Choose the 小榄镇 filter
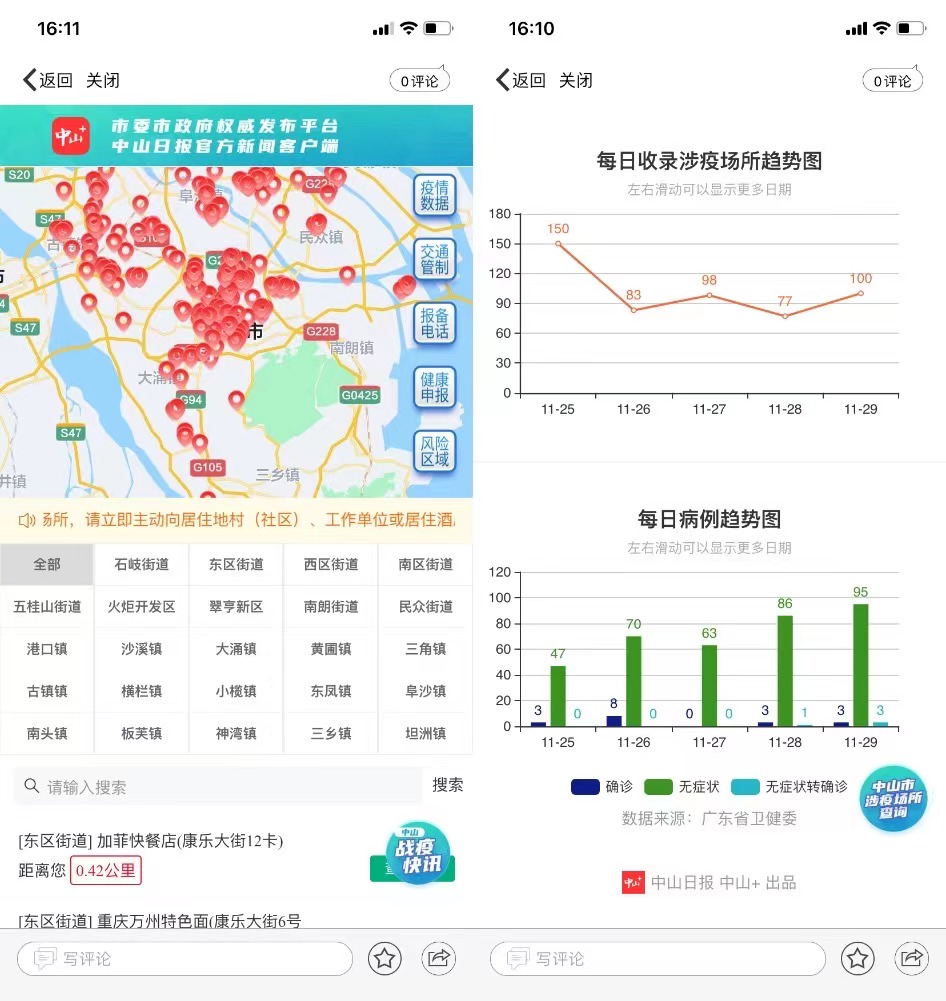Screen dimensions: 946x1001 pyautogui.click(x=236, y=691)
